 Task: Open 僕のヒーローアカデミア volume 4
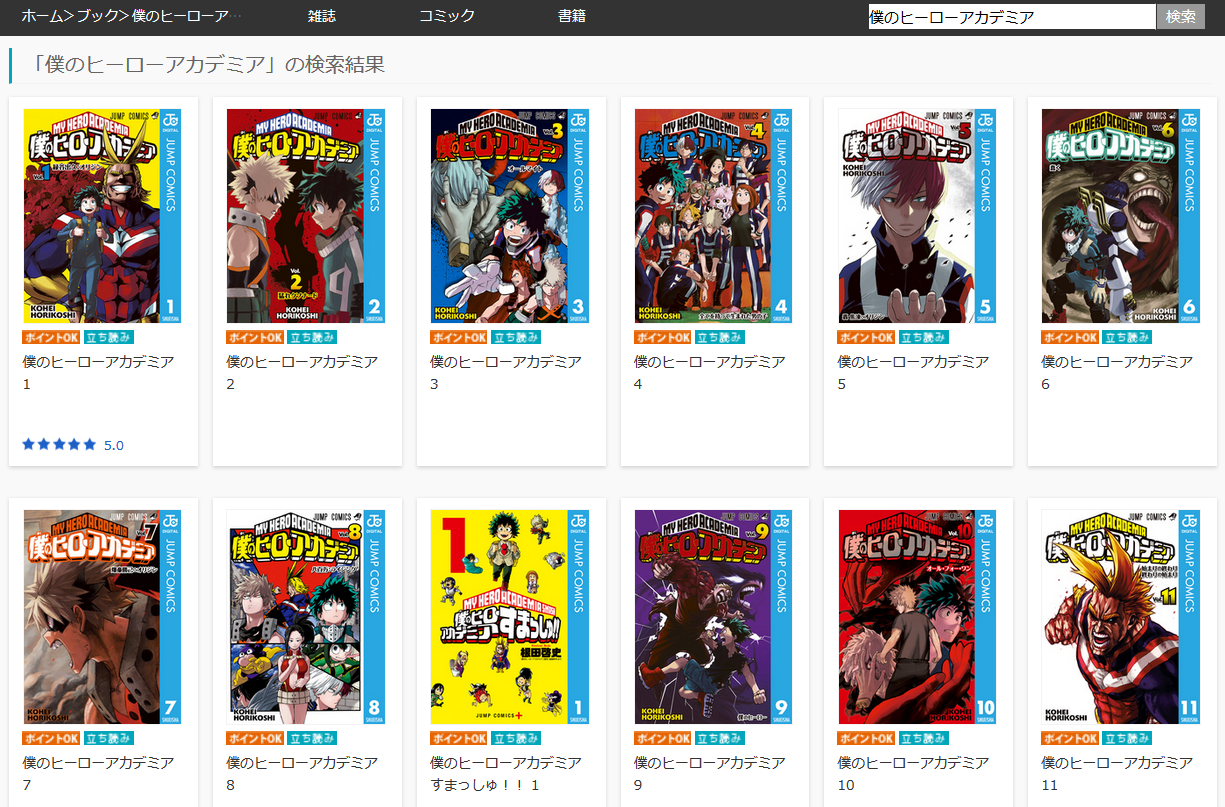713,216
